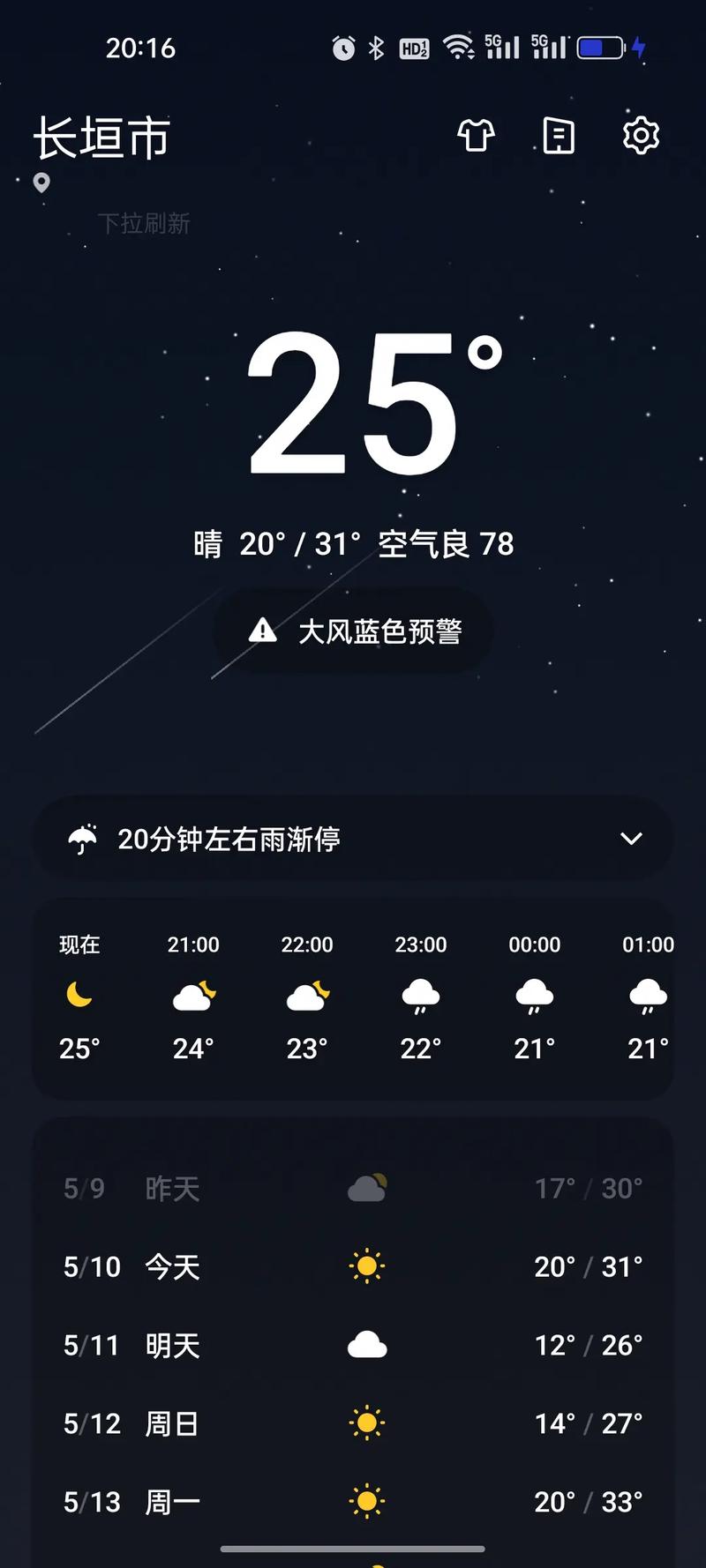This screenshot has width=706, height=1568.
Task: Select the 21:00 hourly forecast
Action: pos(193,997)
